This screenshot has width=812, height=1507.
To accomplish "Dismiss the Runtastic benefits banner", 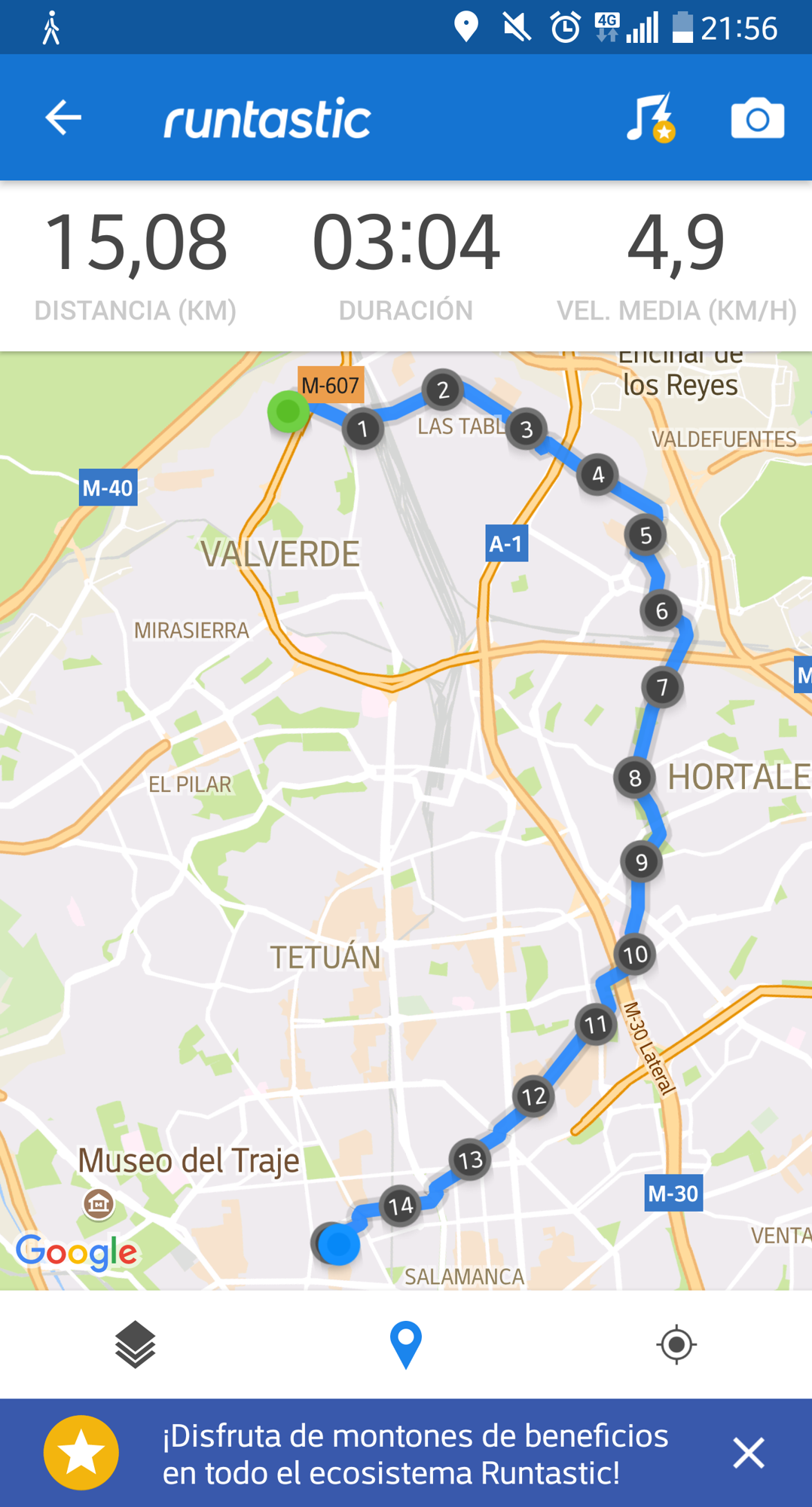I will (x=749, y=1453).
